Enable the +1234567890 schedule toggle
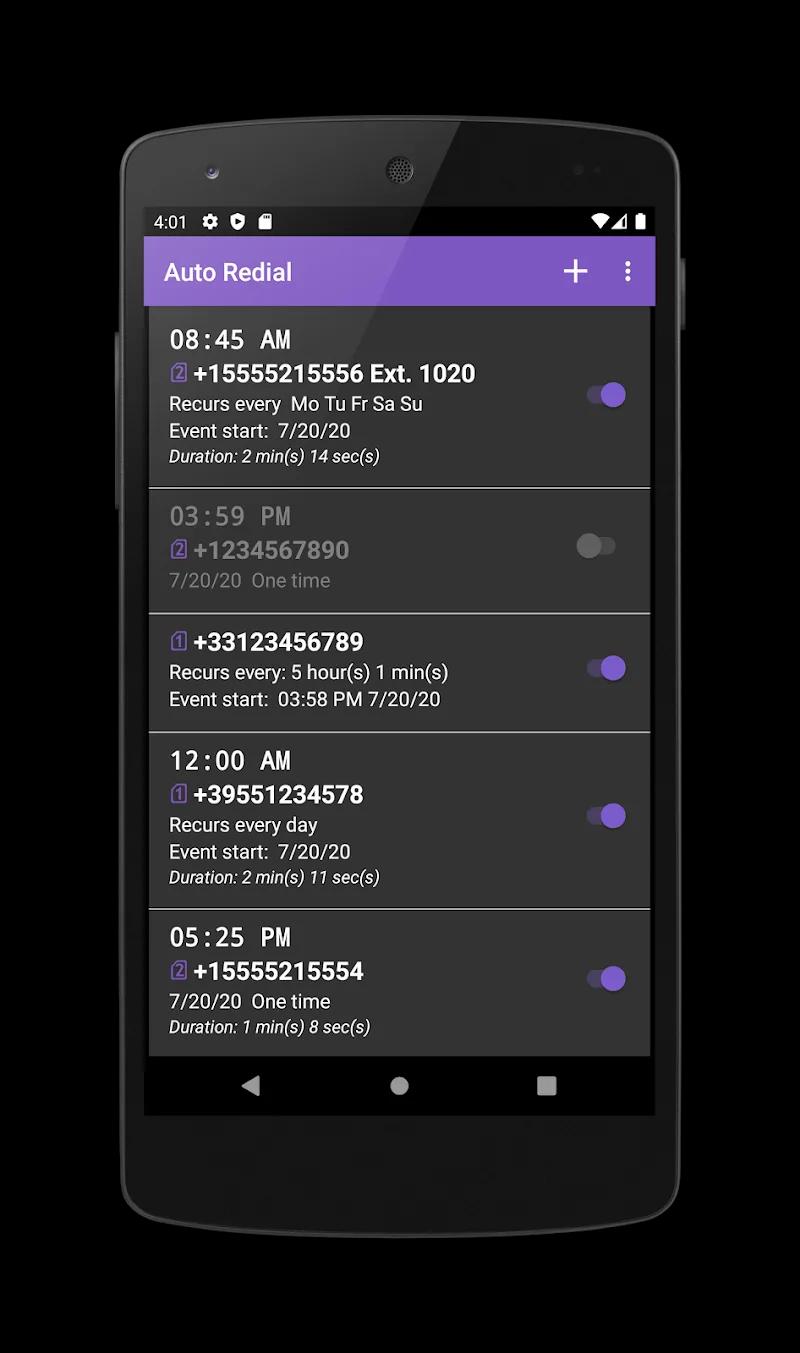The width and height of the screenshot is (800, 1353). pos(597,546)
